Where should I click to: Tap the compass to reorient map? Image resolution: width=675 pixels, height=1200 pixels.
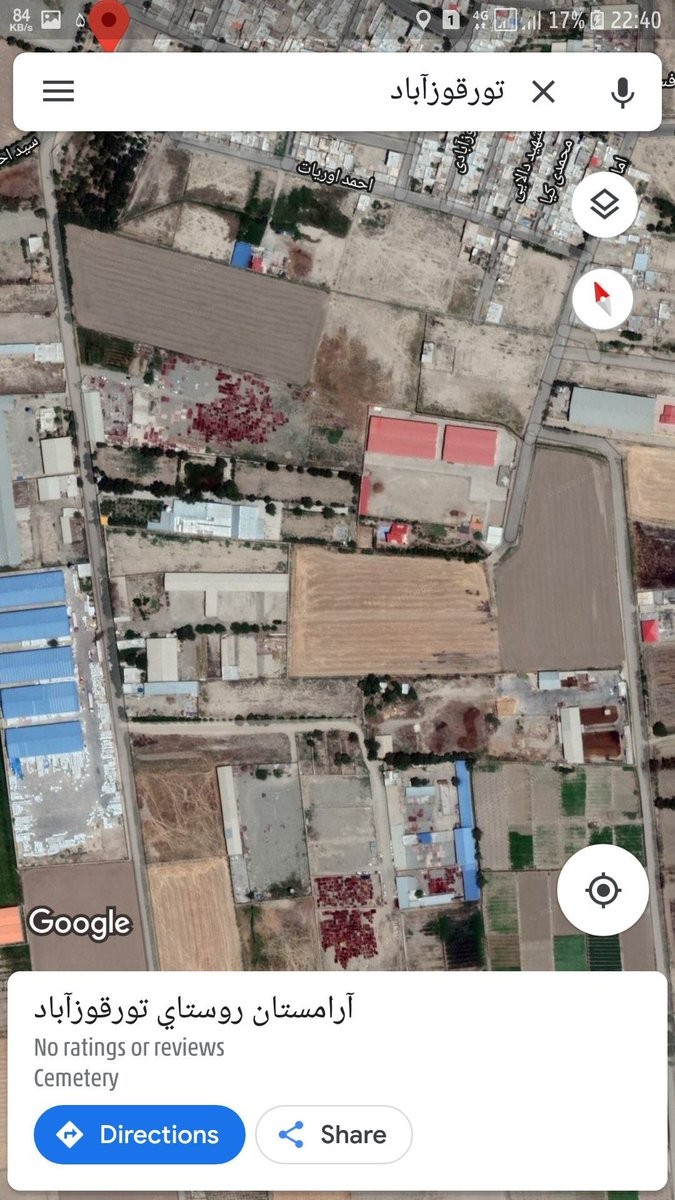tap(602, 298)
